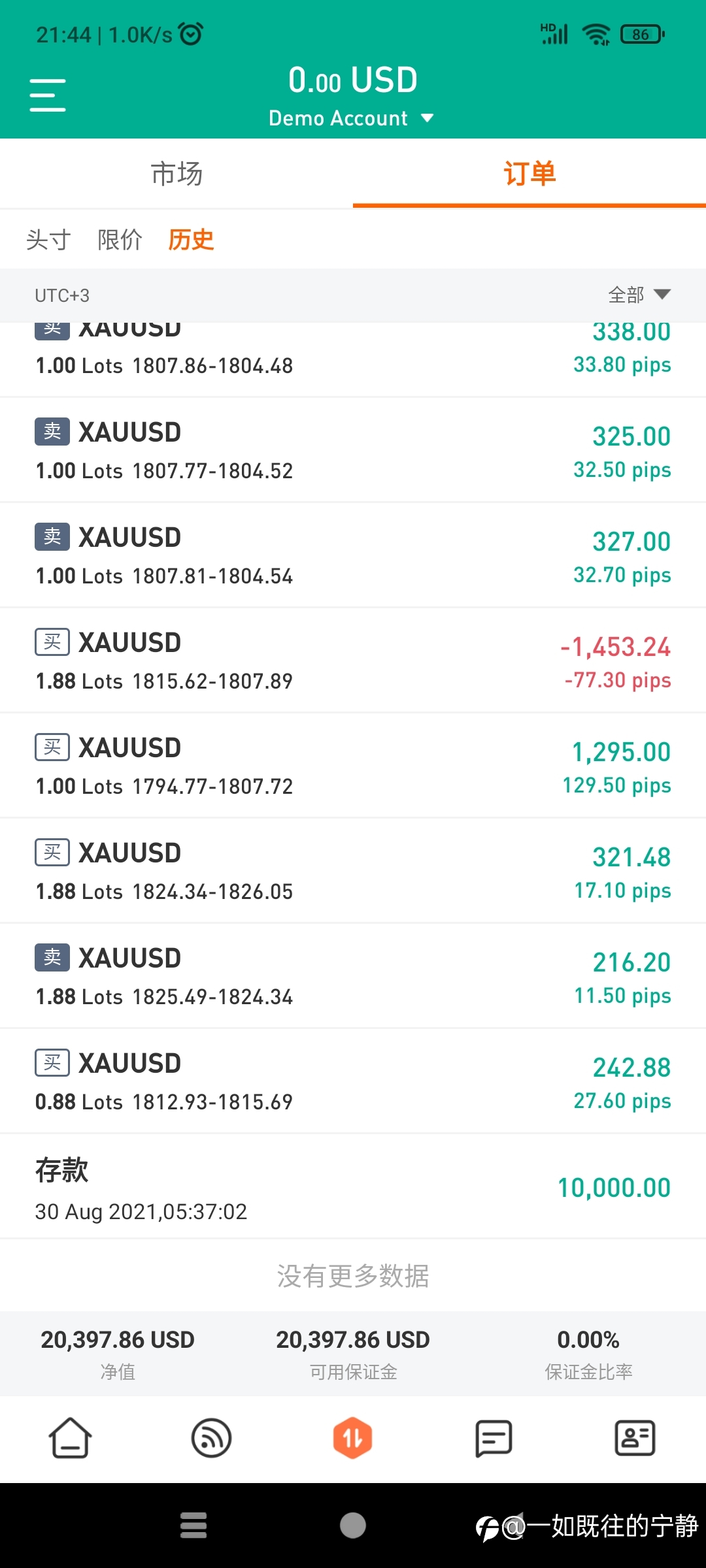Screen dimensions: 706x1568
Task: Open the XAUUSD order with 216.20 profit
Action: (353, 976)
